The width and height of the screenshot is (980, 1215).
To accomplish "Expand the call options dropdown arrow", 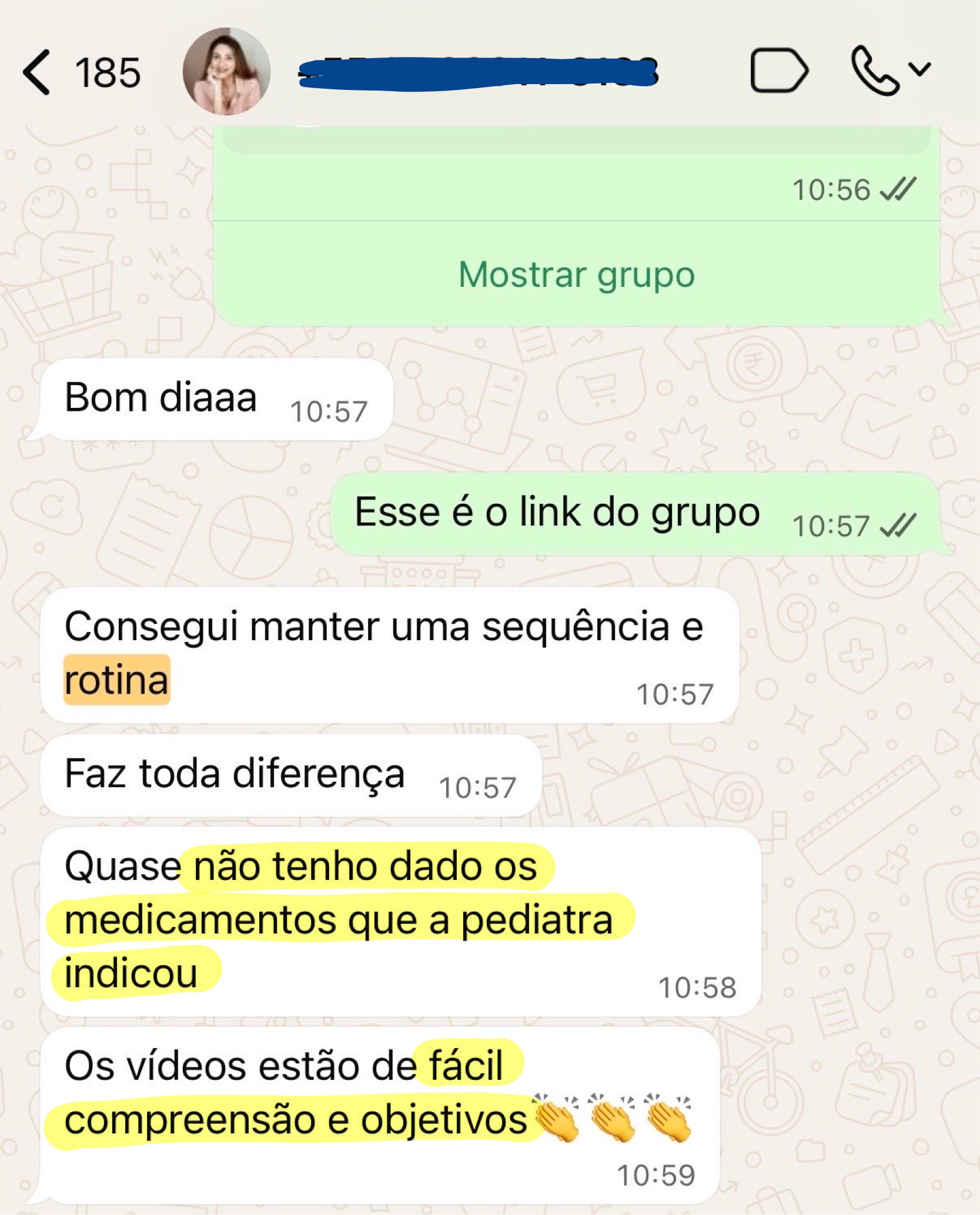I will 919,69.
